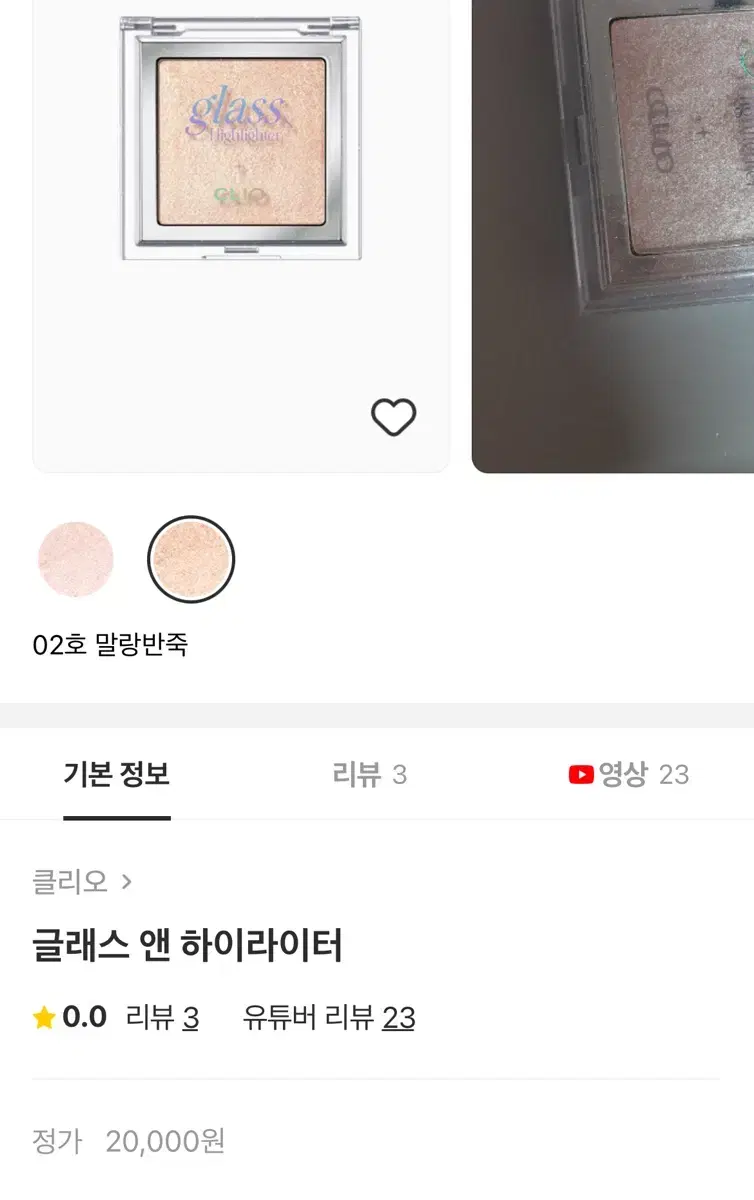Open the 기본 정보 tab
The width and height of the screenshot is (754, 1200).
pyautogui.click(x=116, y=774)
